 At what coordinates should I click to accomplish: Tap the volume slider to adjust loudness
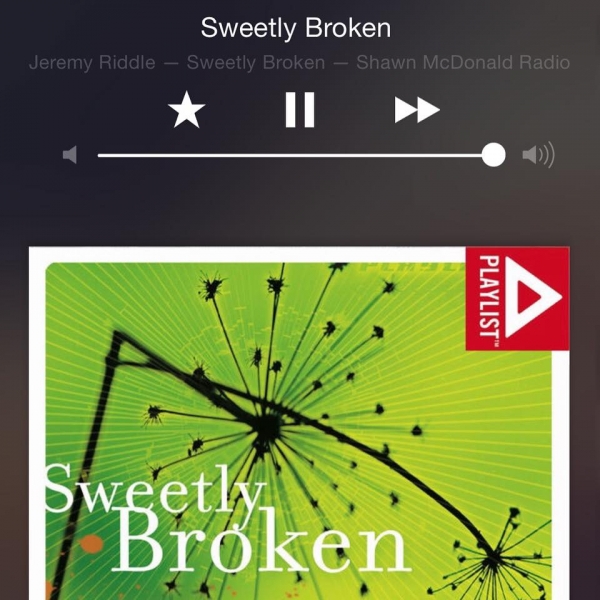tap(300, 155)
